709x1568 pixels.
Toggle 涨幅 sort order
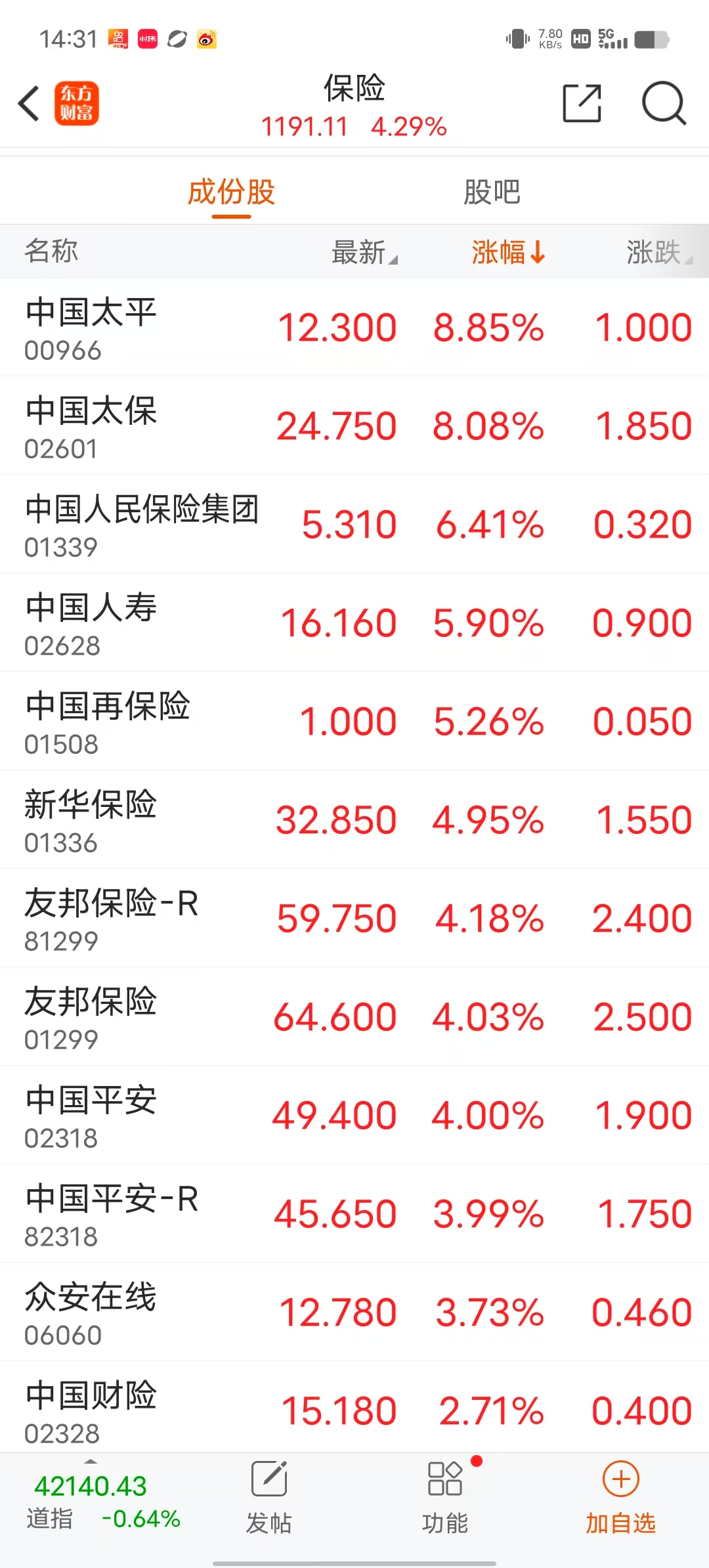click(x=508, y=252)
